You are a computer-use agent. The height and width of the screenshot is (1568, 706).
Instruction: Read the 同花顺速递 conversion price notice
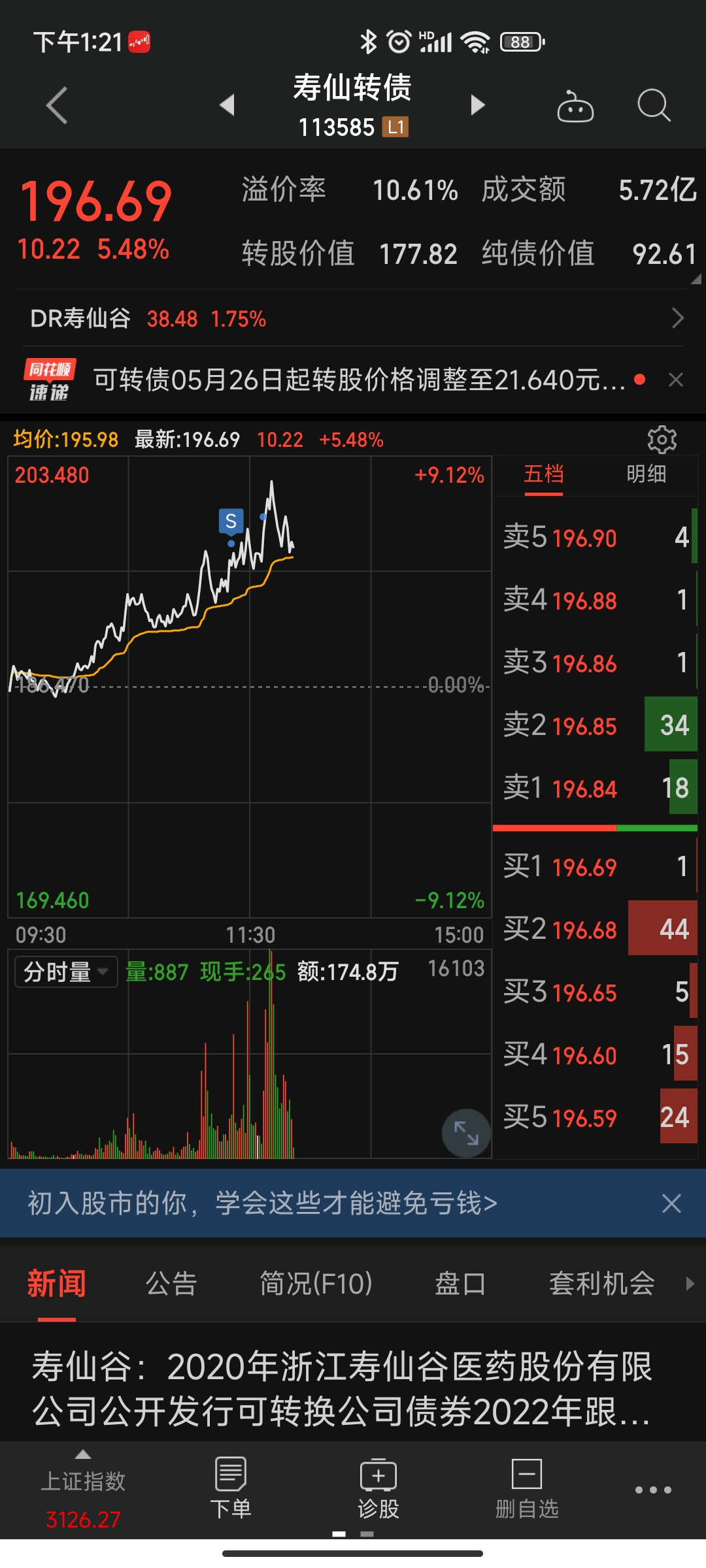(358, 380)
